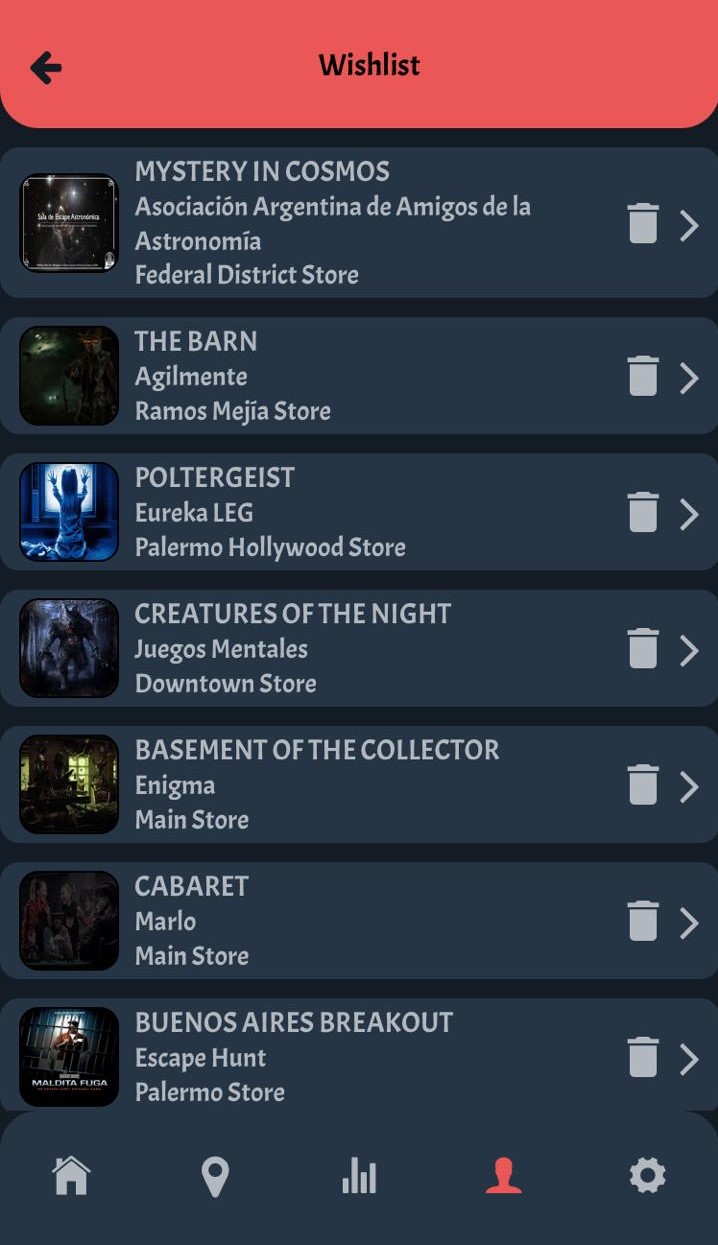Remove Creatures of the Night with trash icon
Image resolution: width=718 pixels, height=1245 pixels.
coord(643,648)
